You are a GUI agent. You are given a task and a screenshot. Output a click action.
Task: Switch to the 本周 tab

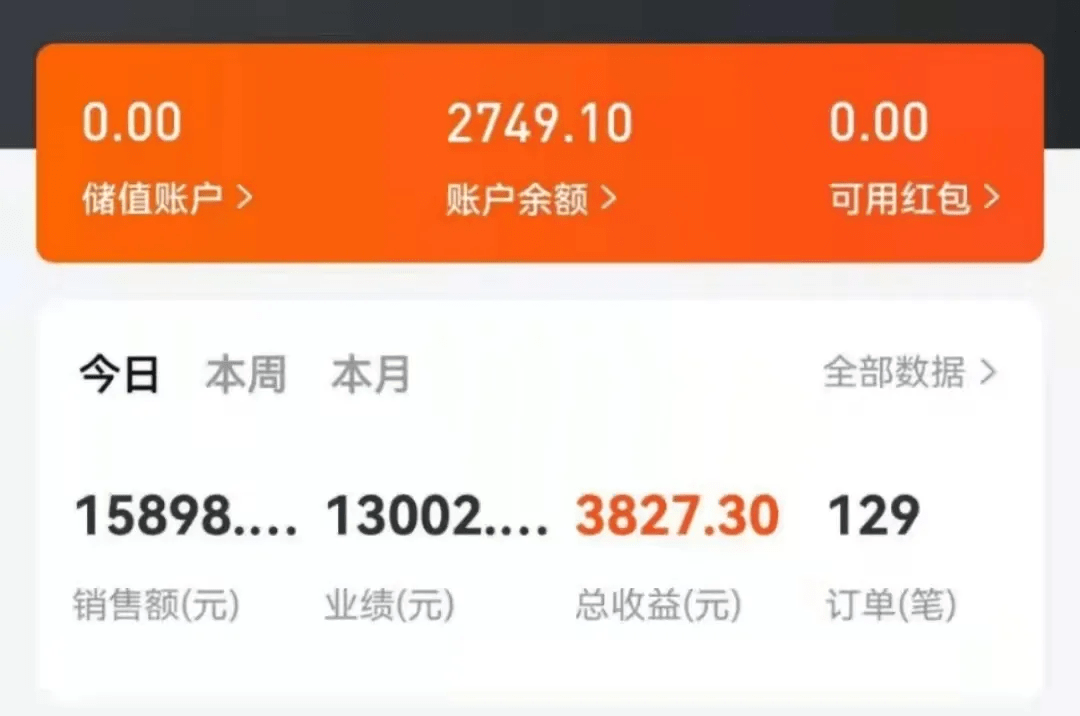[245, 375]
